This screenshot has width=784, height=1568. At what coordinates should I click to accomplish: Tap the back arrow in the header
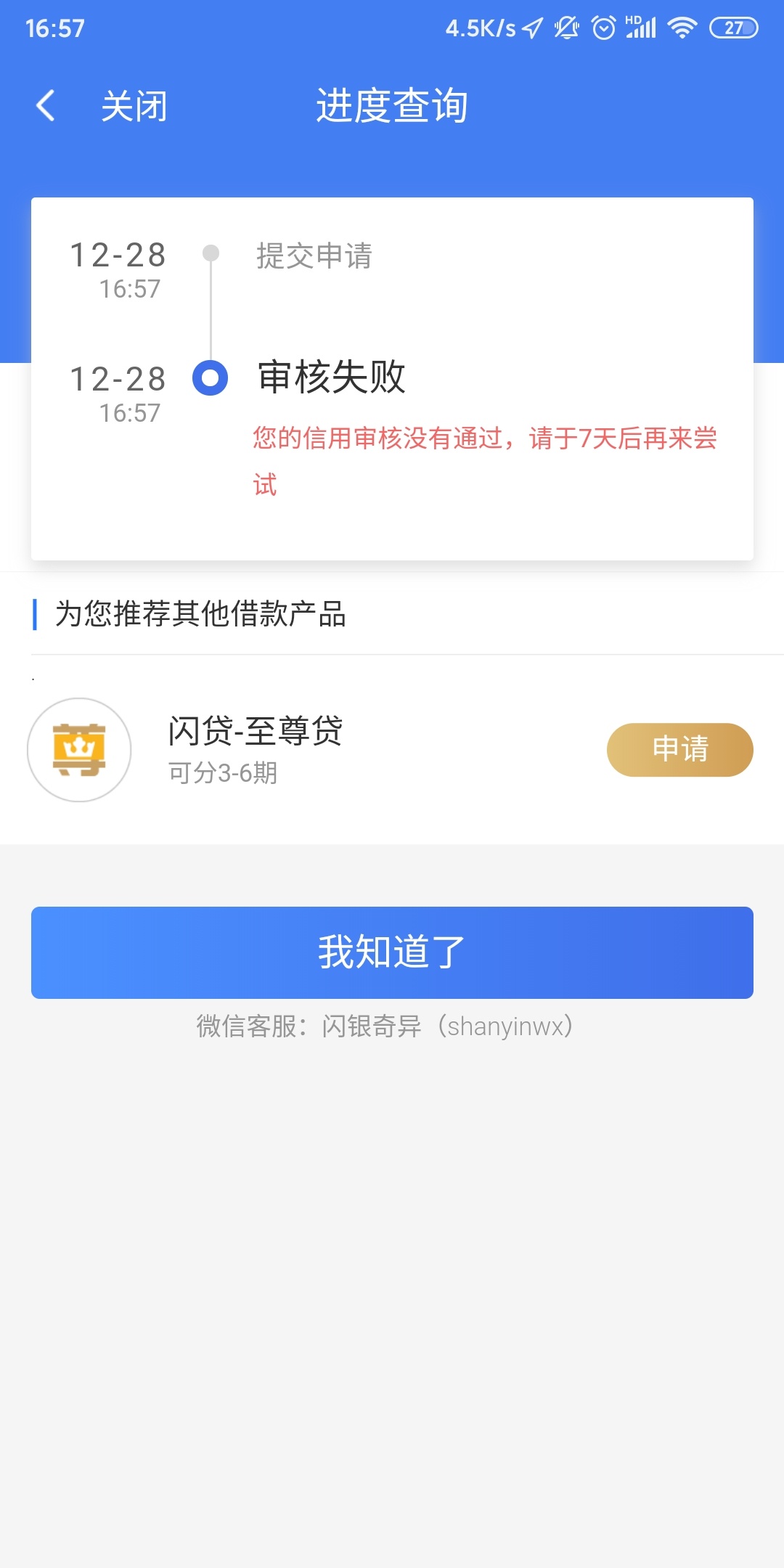tap(46, 106)
